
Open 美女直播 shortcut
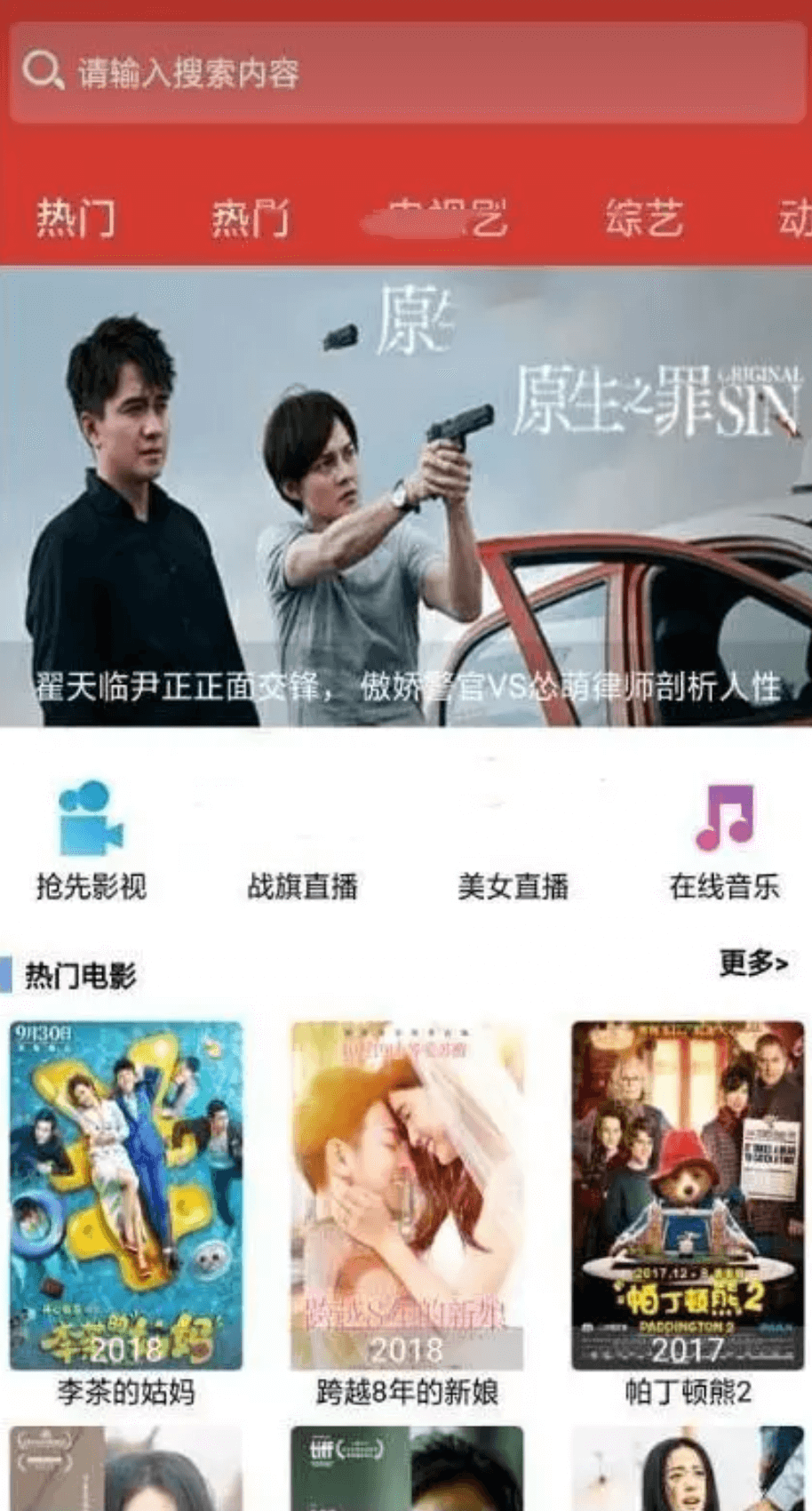pos(513,886)
